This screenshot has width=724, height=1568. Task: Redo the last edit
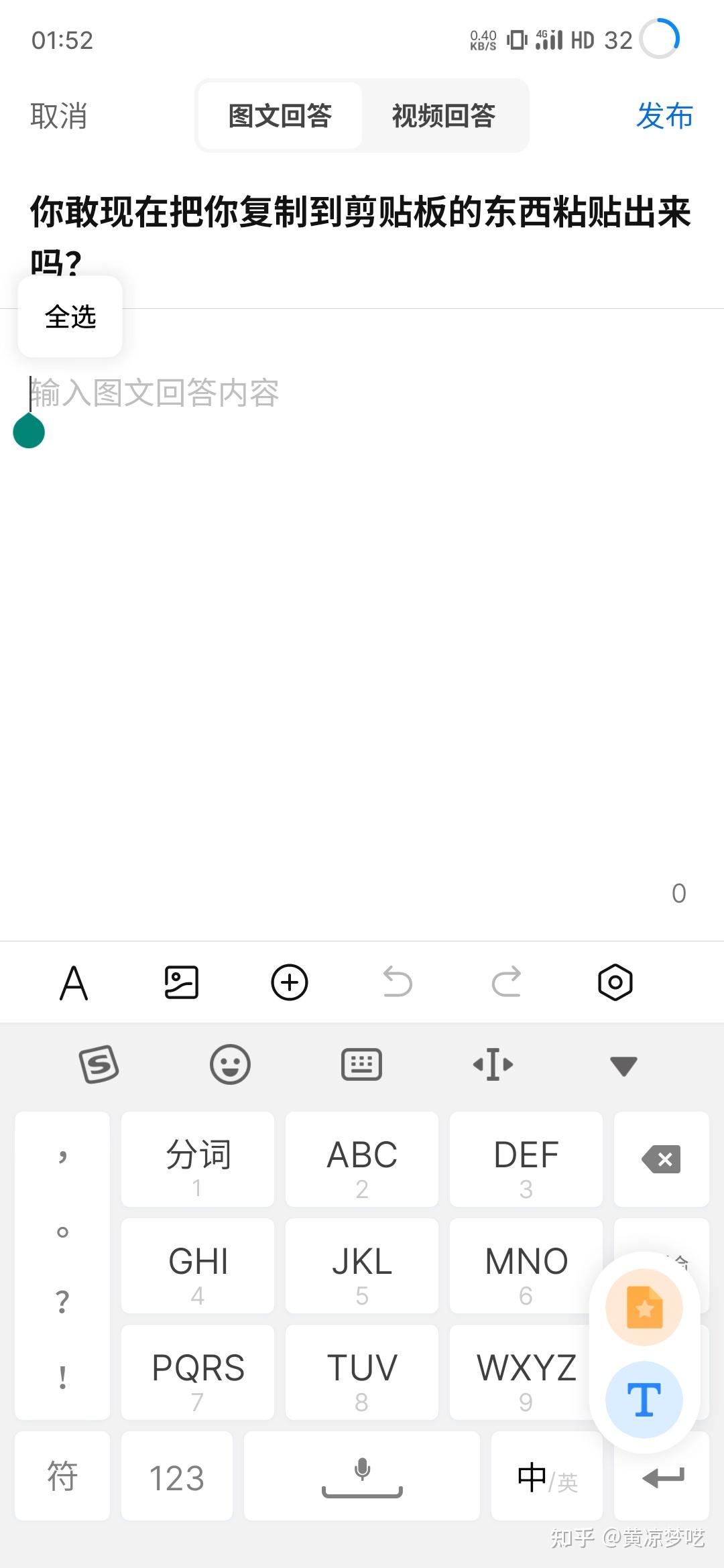click(x=506, y=983)
